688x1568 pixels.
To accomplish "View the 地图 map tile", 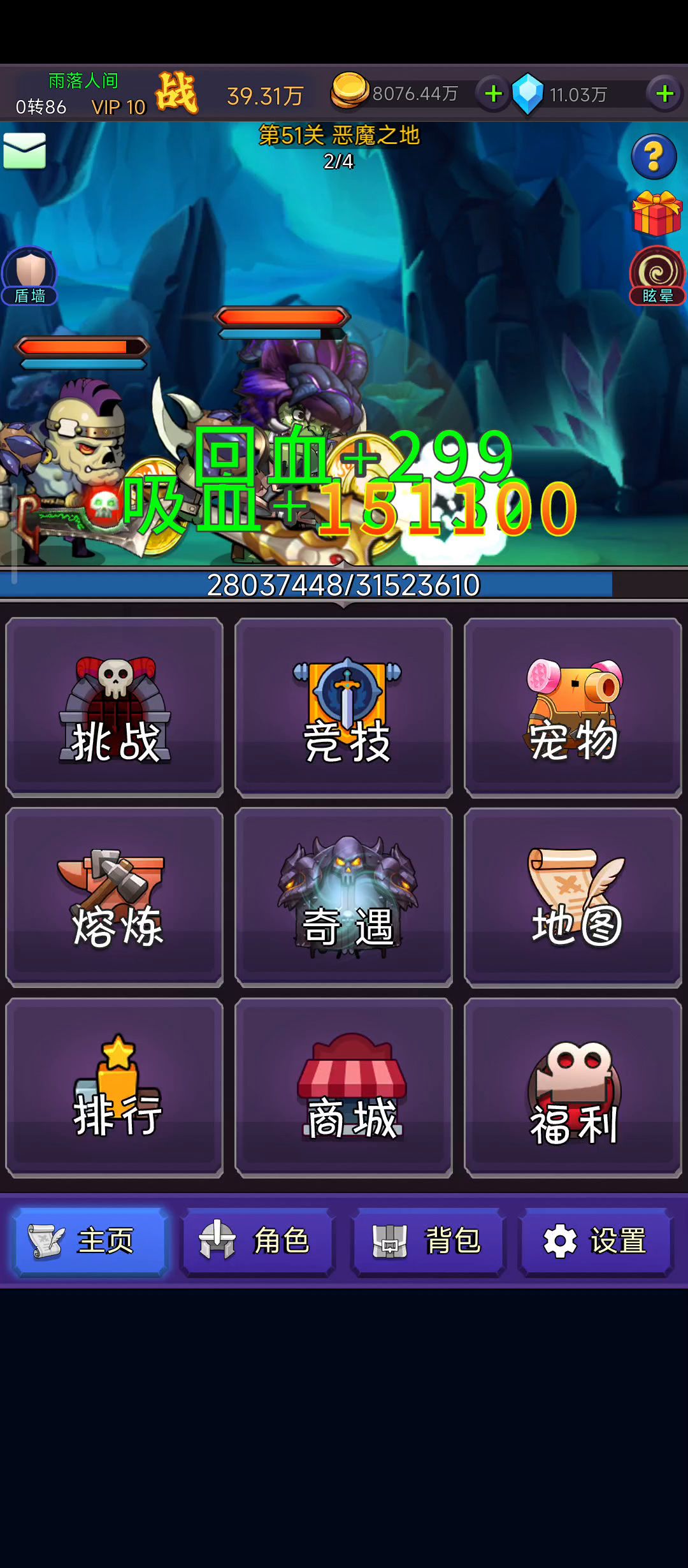I will tap(573, 897).
